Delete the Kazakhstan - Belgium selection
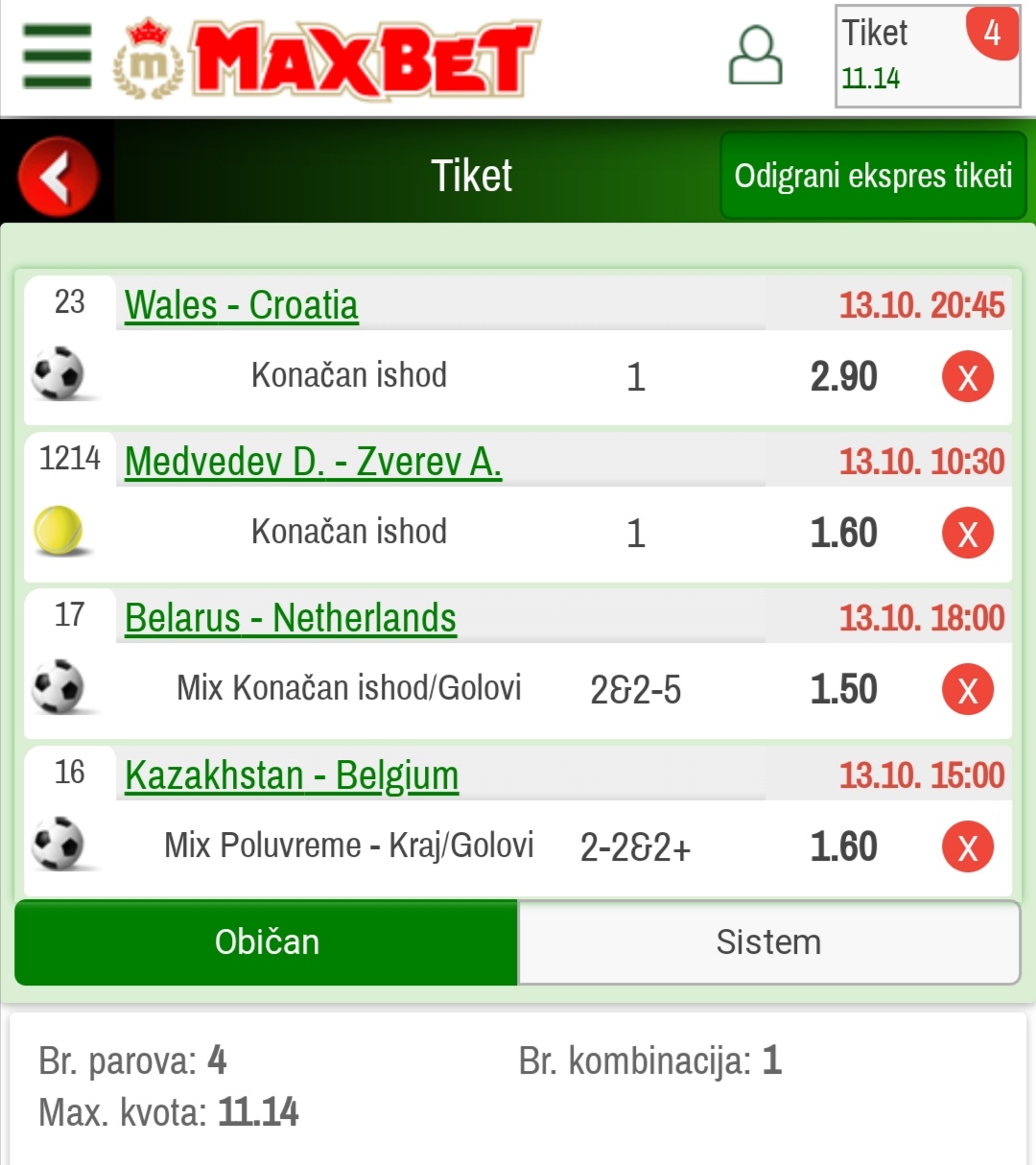Viewport: 1036px width, 1165px height. point(967,846)
